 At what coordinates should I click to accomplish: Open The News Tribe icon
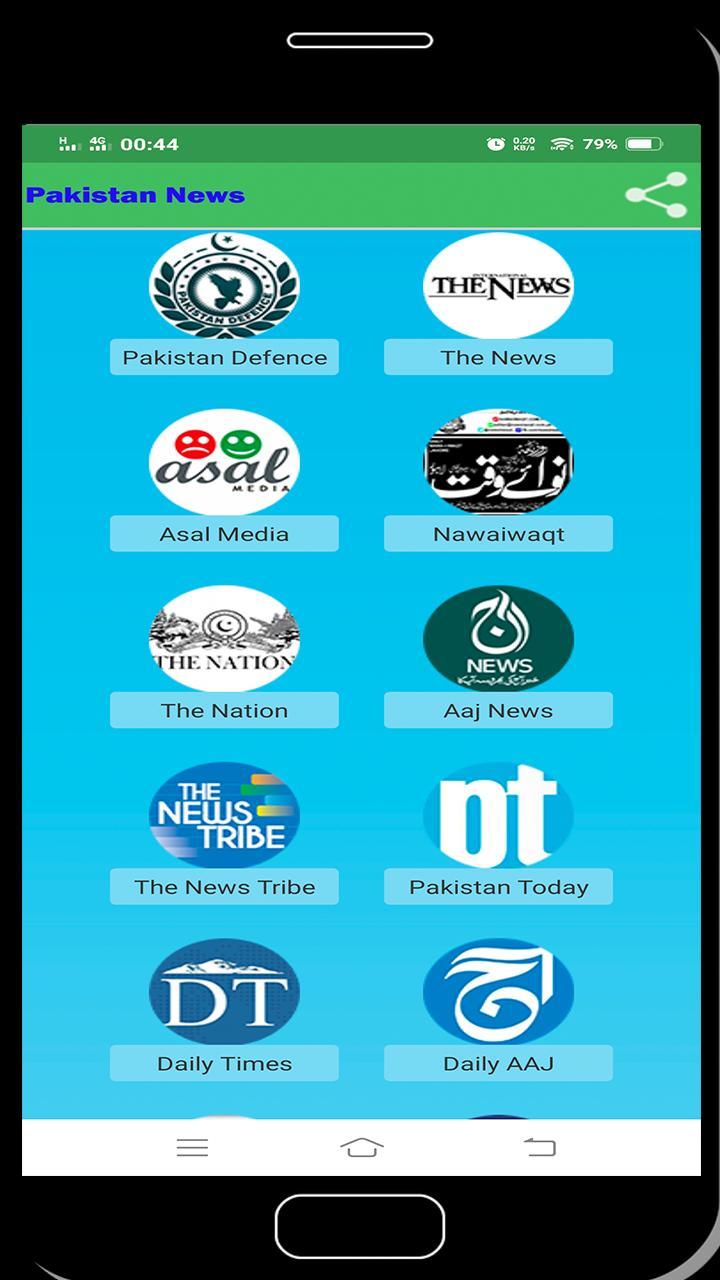click(x=224, y=815)
